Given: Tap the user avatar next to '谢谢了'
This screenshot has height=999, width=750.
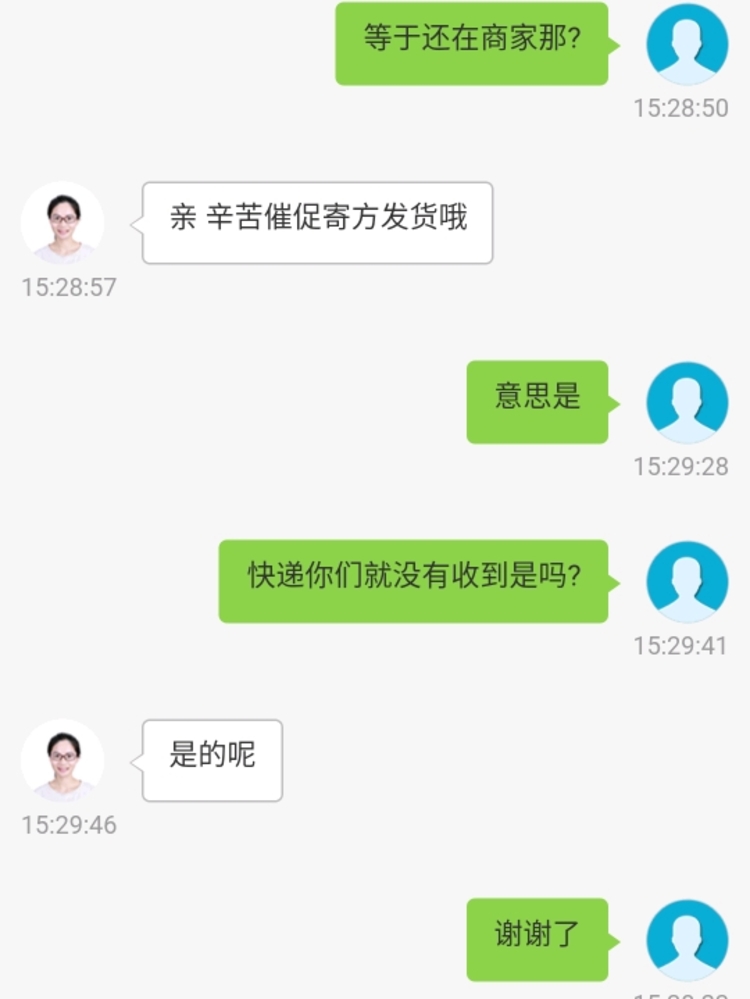Looking at the screenshot, I should (x=687, y=940).
